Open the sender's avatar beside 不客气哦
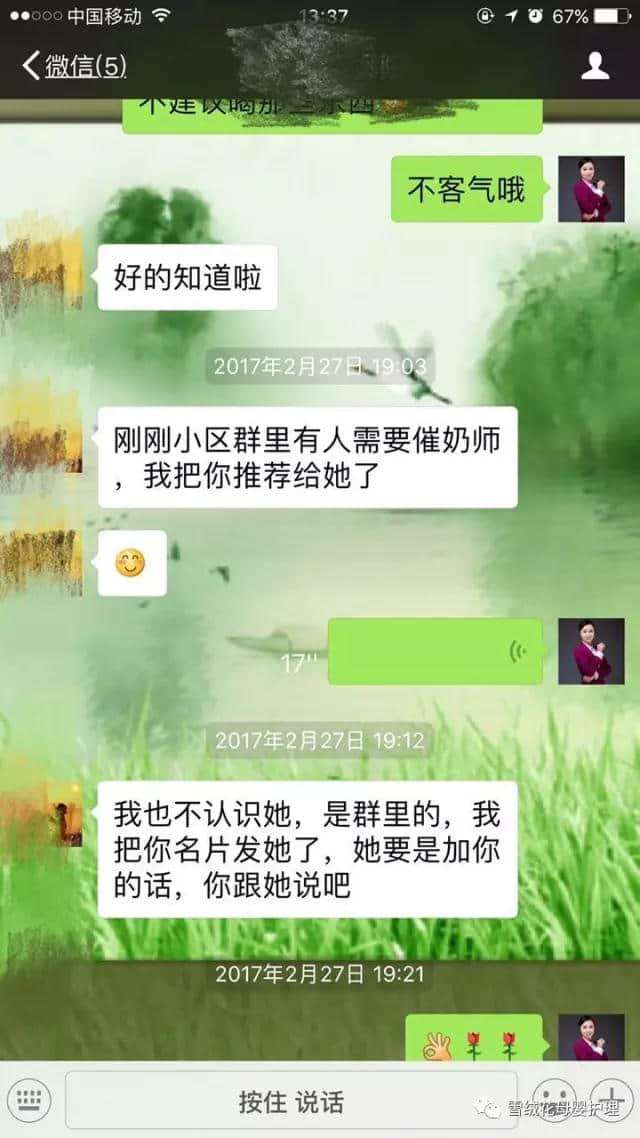Screen dimensions: 640x1138 pyautogui.click(x=591, y=189)
